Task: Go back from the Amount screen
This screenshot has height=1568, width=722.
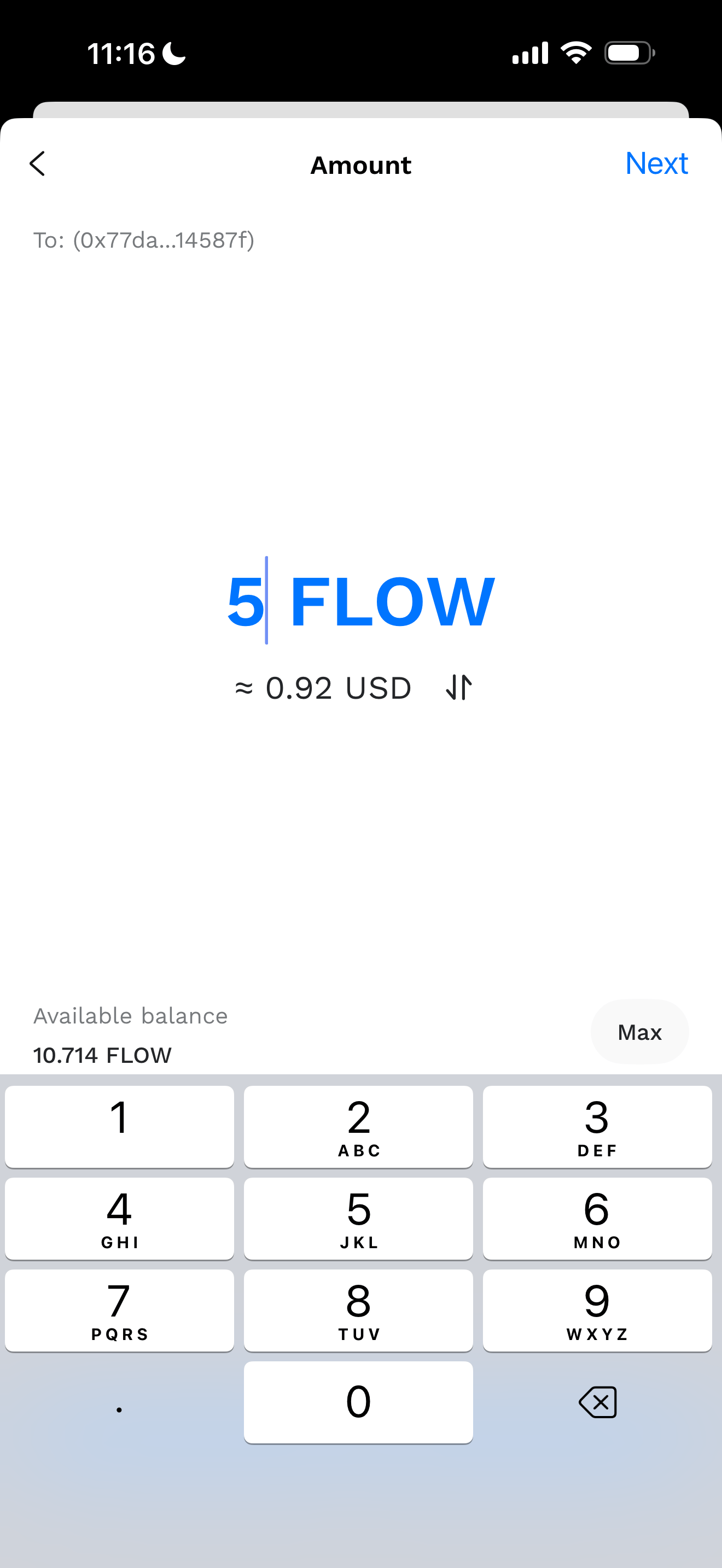Action: [x=38, y=163]
